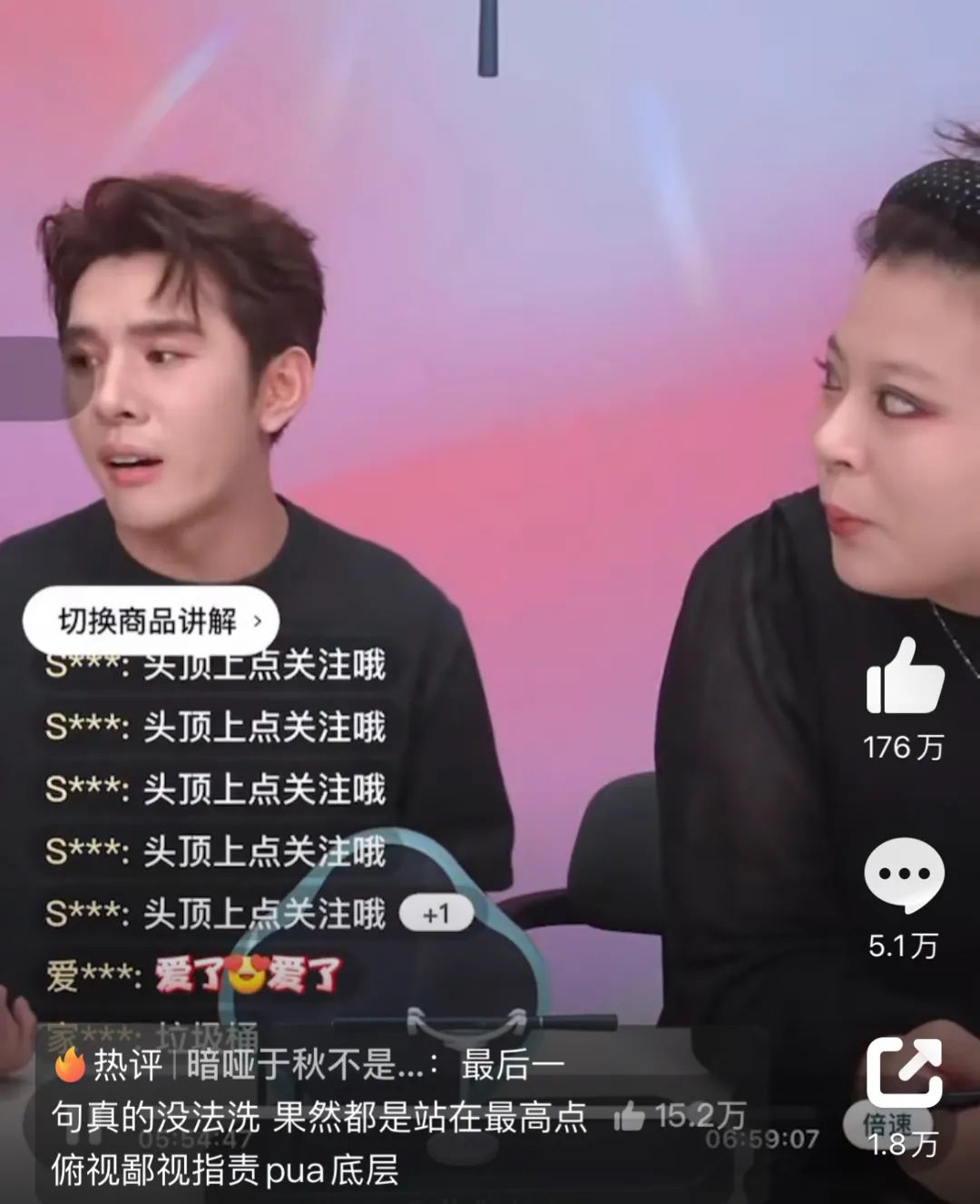Open the 倍速 playback speed option
The height and width of the screenshot is (1204, 980).
coord(887,1127)
